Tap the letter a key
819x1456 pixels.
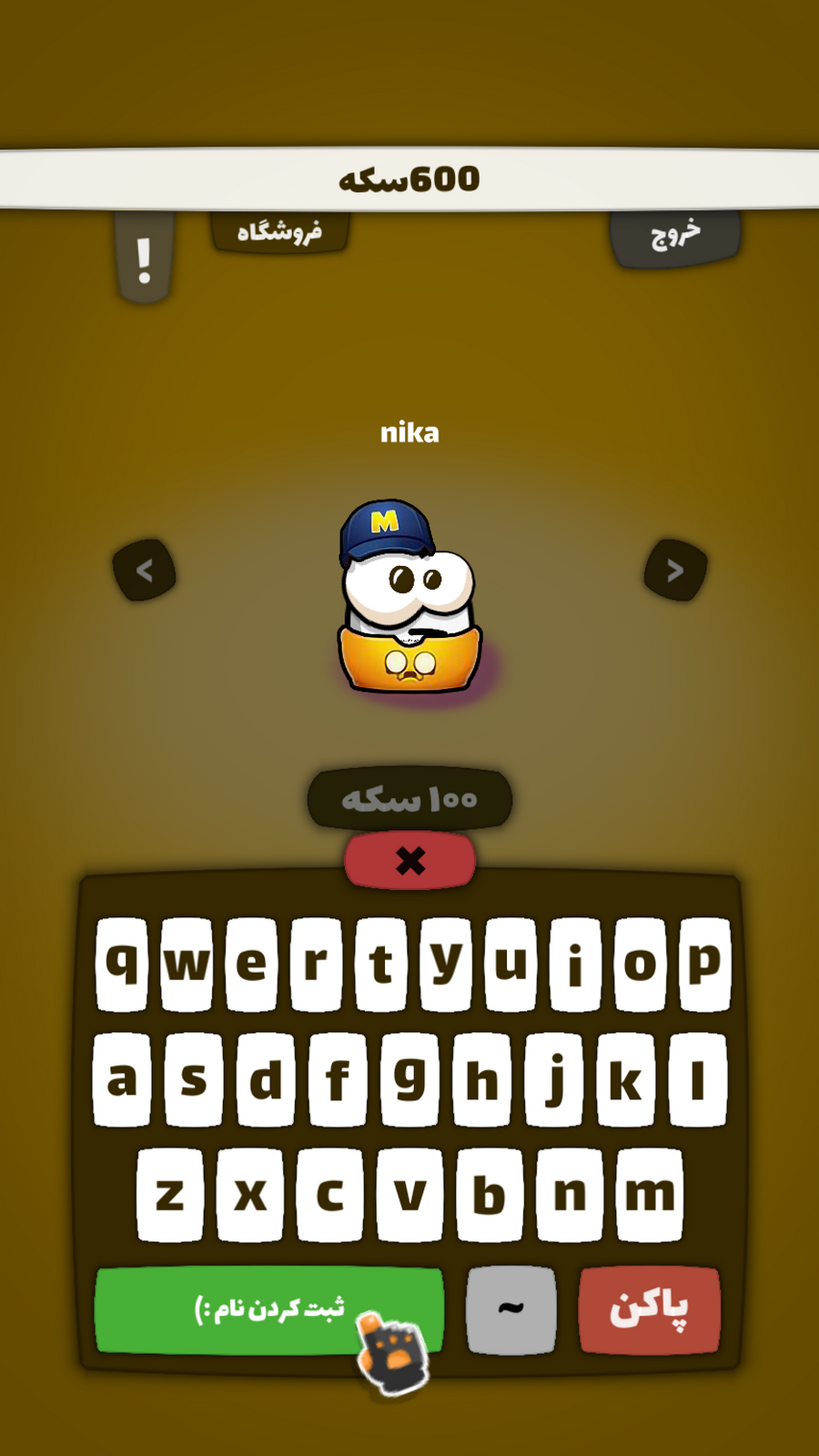pyautogui.click(x=122, y=1080)
